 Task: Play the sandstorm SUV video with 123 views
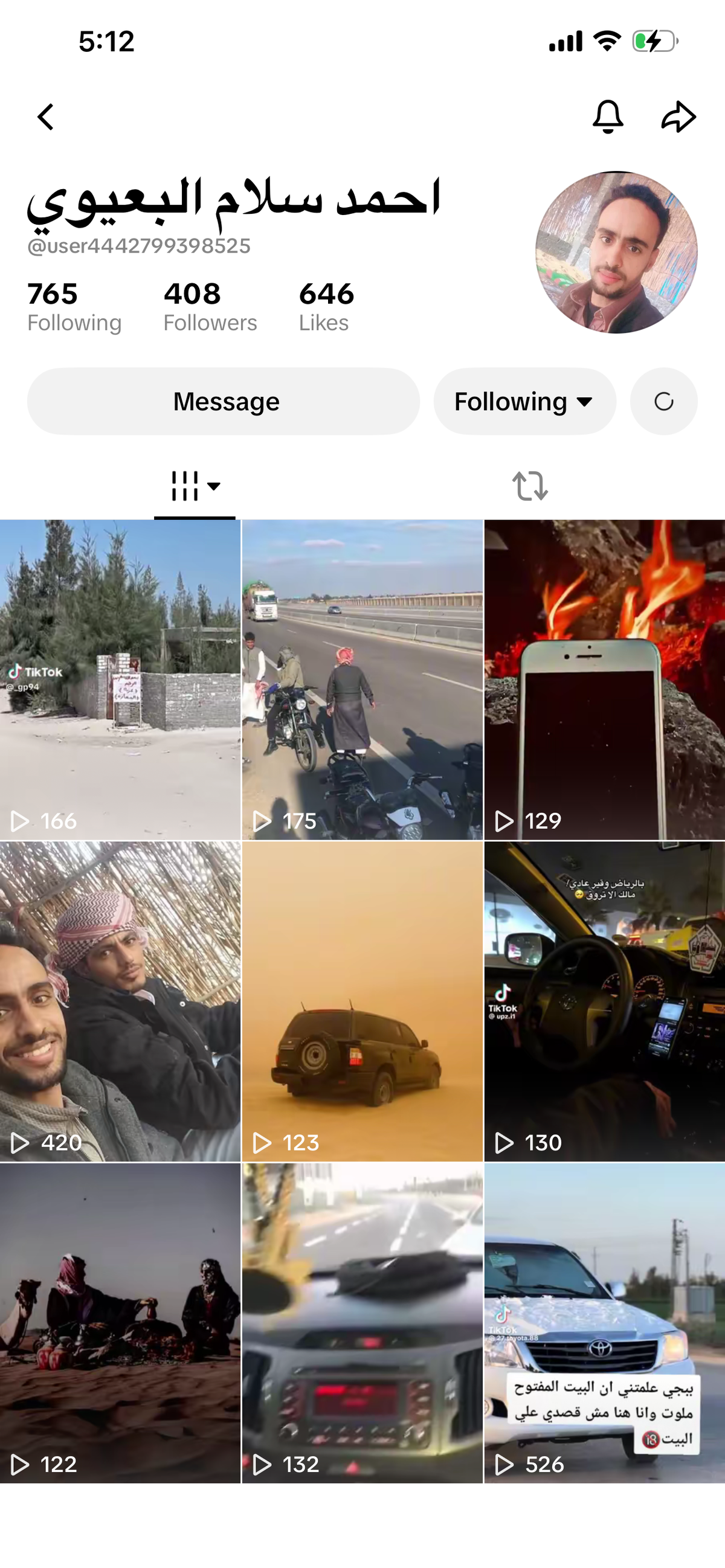tap(362, 1002)
